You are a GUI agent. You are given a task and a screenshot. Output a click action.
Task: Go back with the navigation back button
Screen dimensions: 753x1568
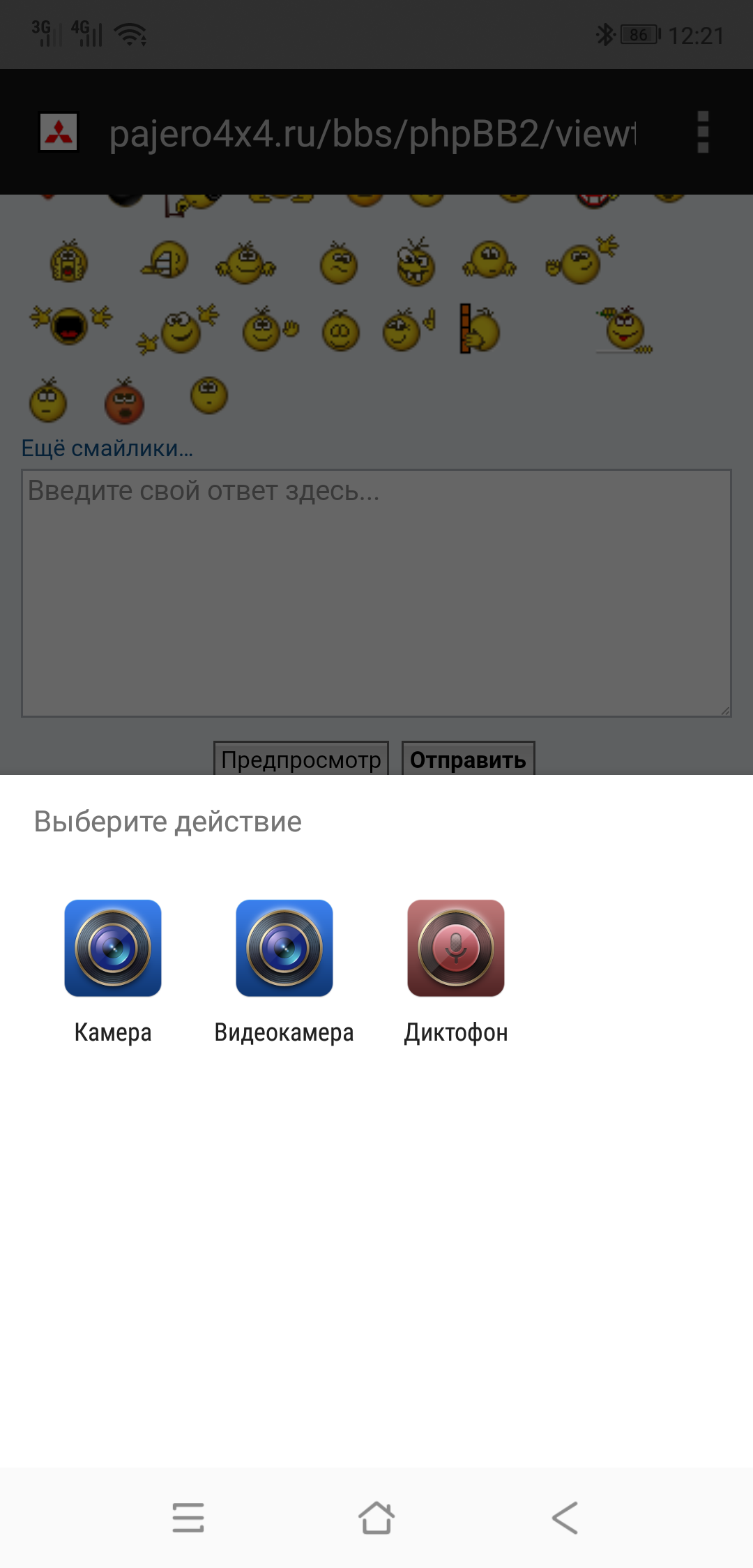click(565, 1518)
